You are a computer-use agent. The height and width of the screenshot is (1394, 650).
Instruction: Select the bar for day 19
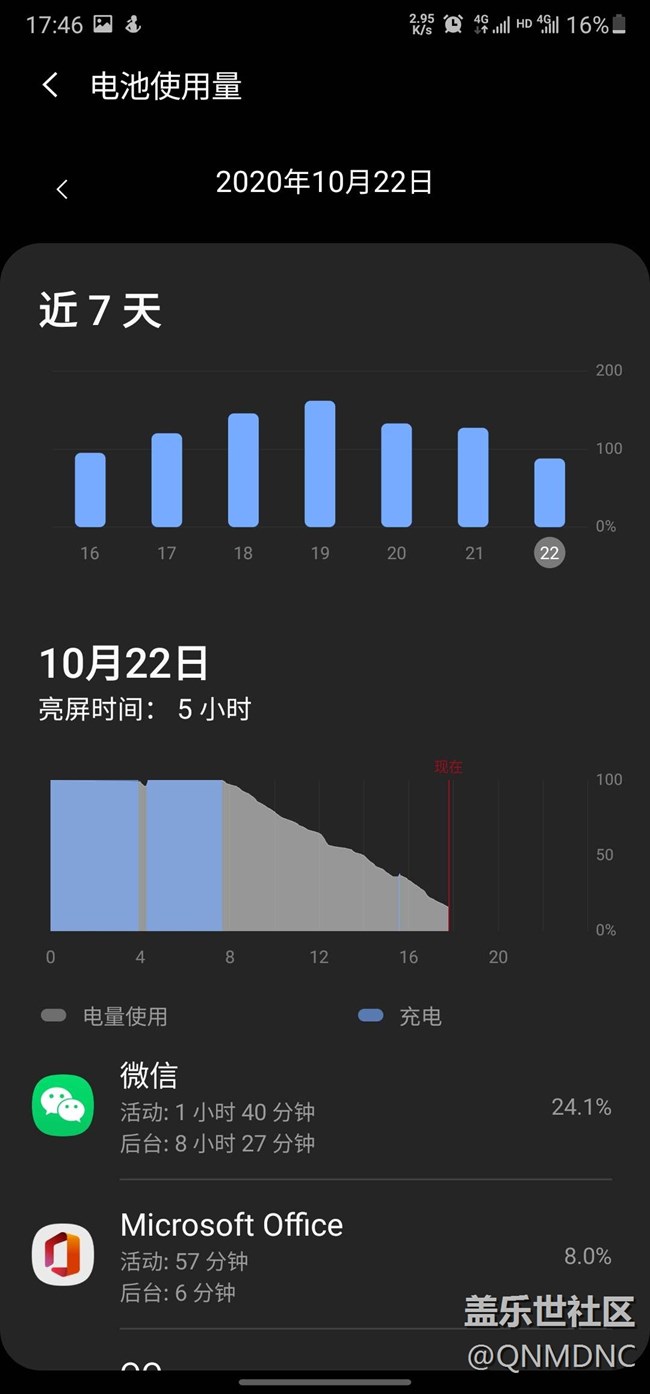(320, 464)
